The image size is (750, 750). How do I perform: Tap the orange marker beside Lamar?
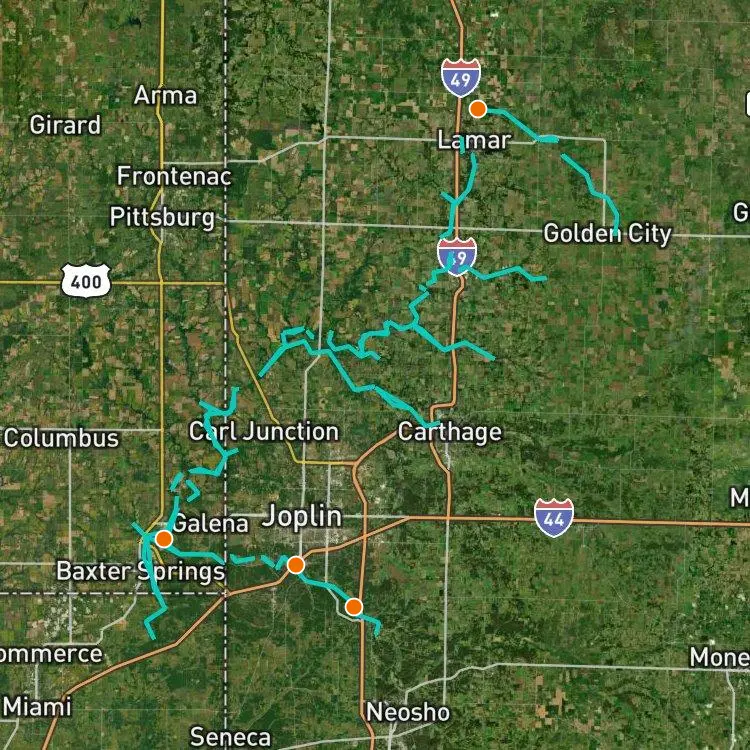[478, 108]
